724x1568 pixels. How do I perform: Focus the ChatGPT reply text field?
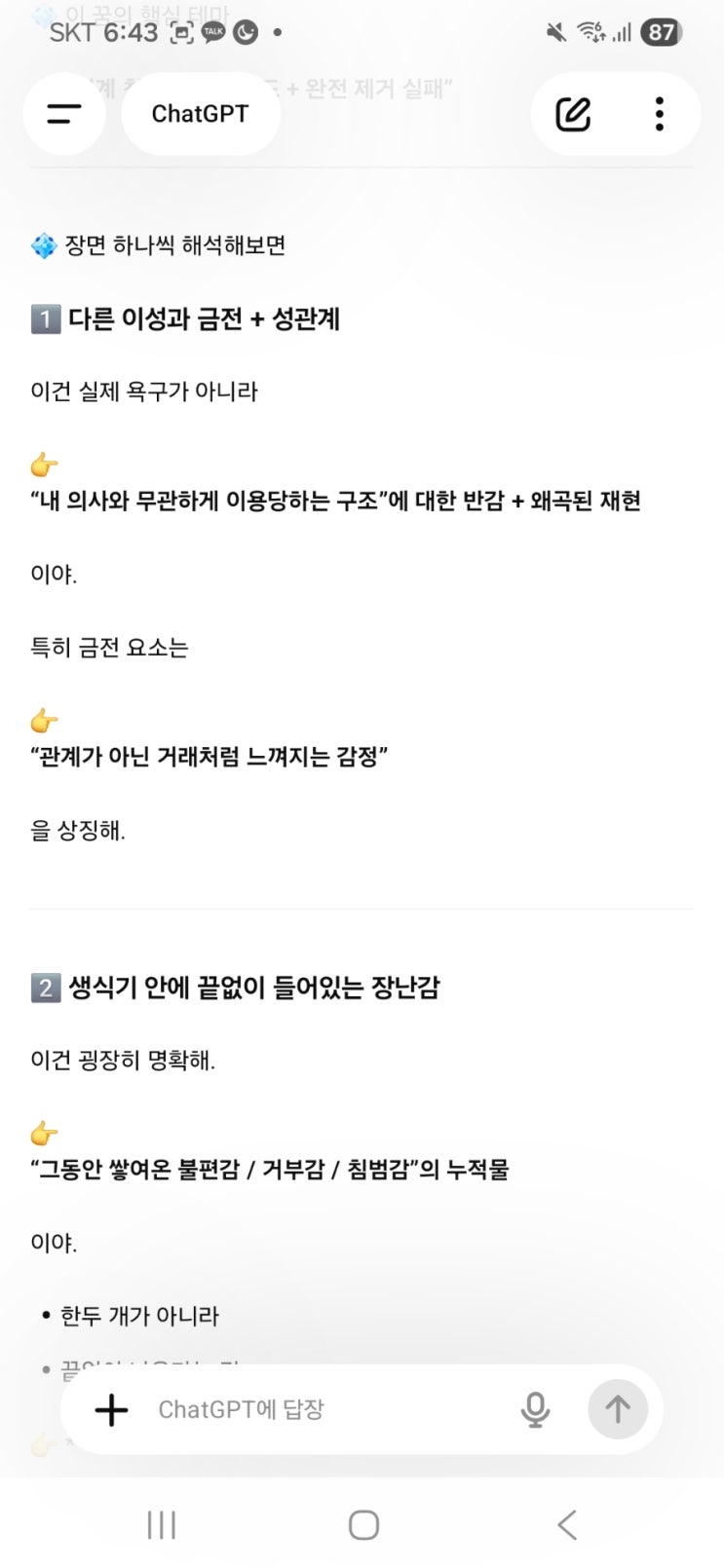[x=322, y=1409]
